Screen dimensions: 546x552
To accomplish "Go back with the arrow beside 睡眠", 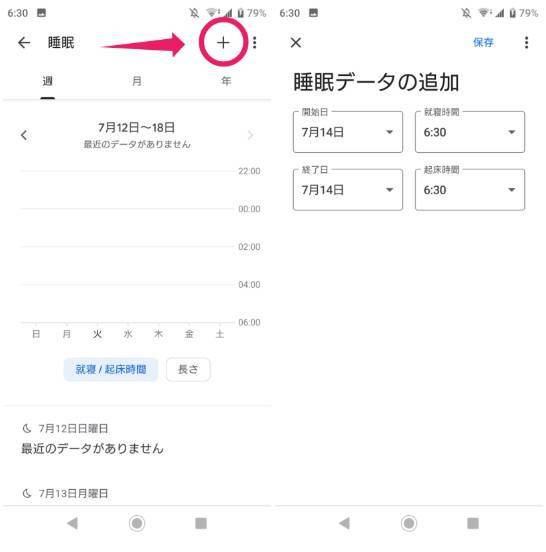I will pyautogui.click(x=24, y=43).
